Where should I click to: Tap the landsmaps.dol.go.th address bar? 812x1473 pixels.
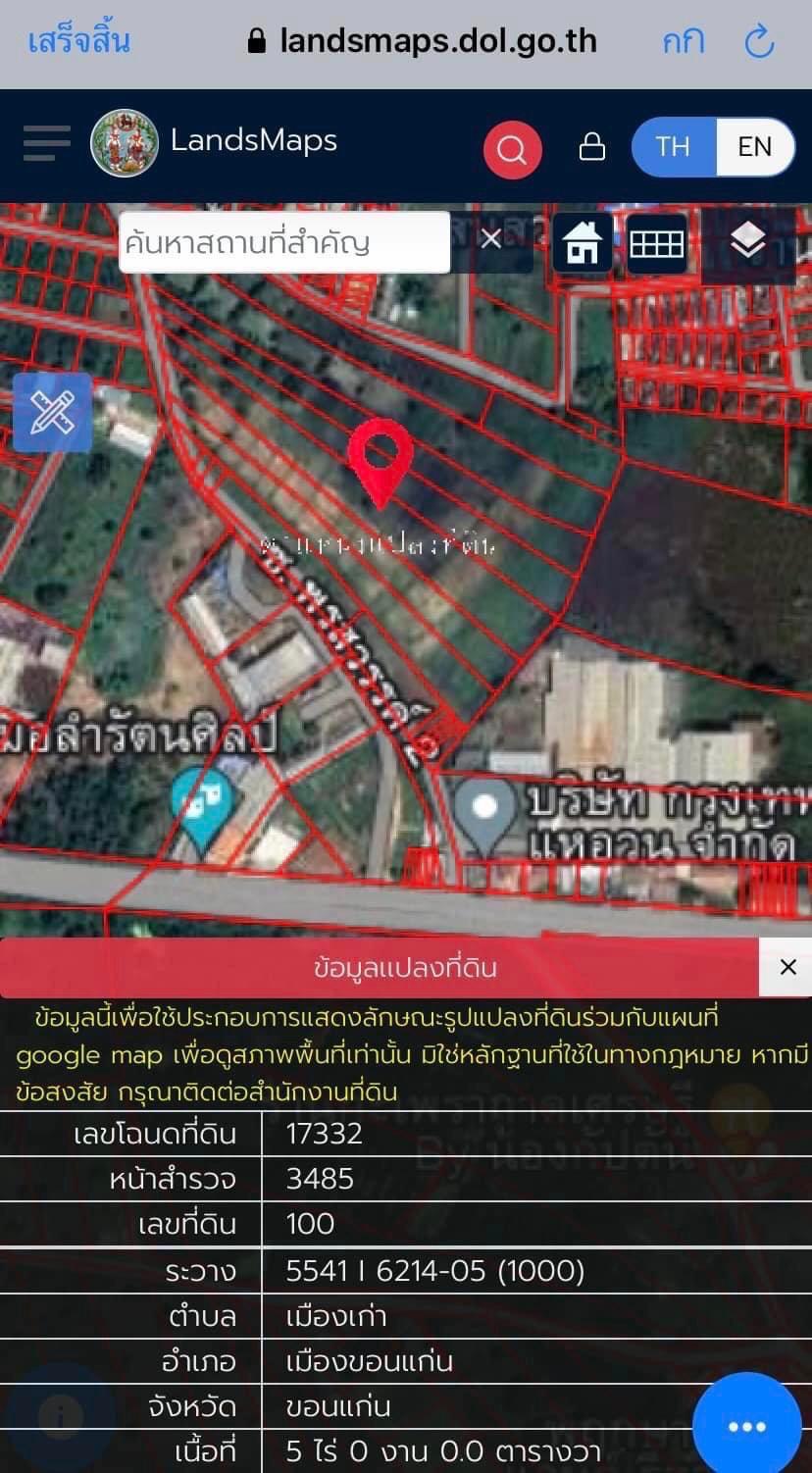[x=423, y=42]
